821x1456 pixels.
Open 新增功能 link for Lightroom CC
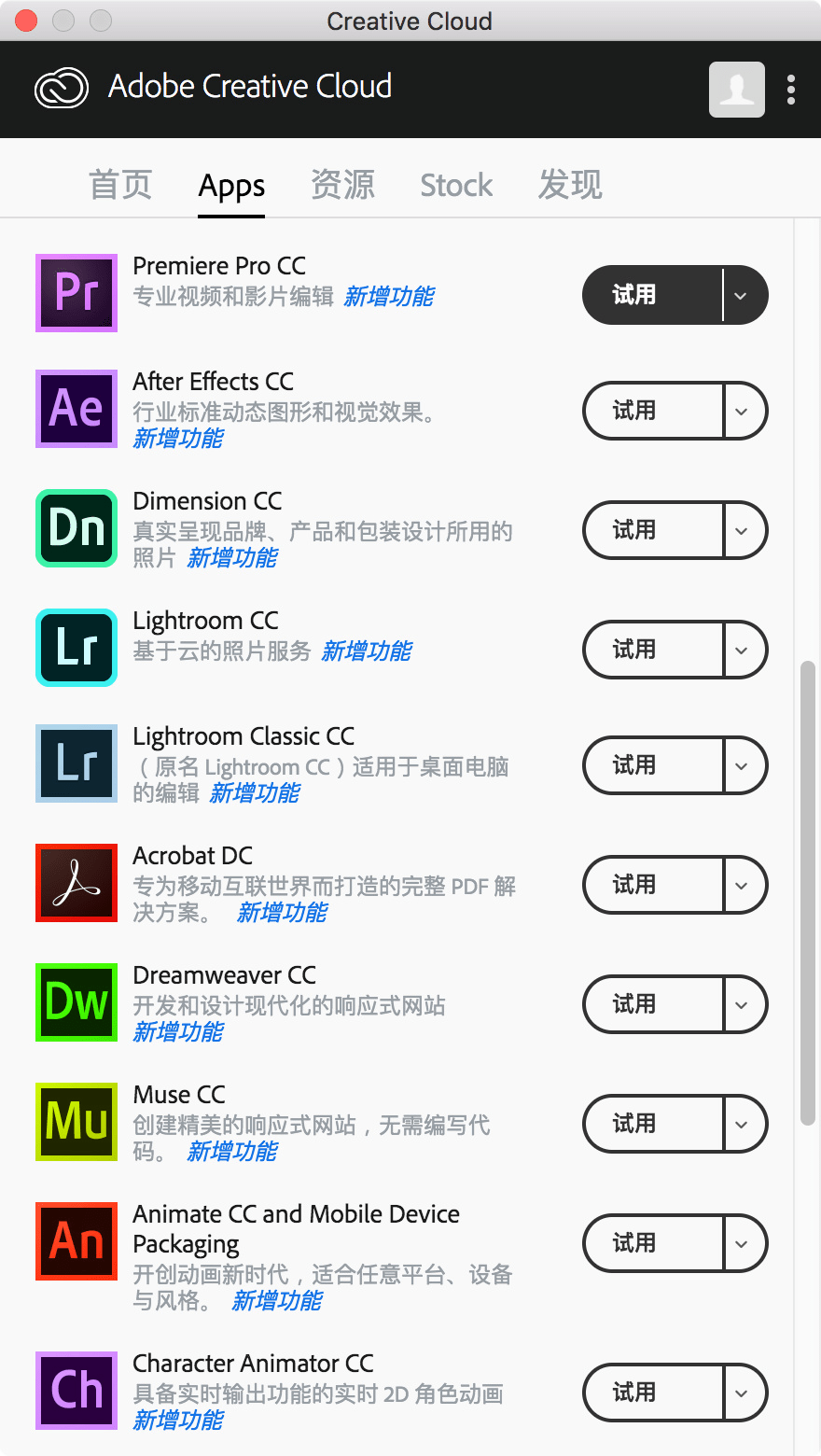tap(367, 651)
